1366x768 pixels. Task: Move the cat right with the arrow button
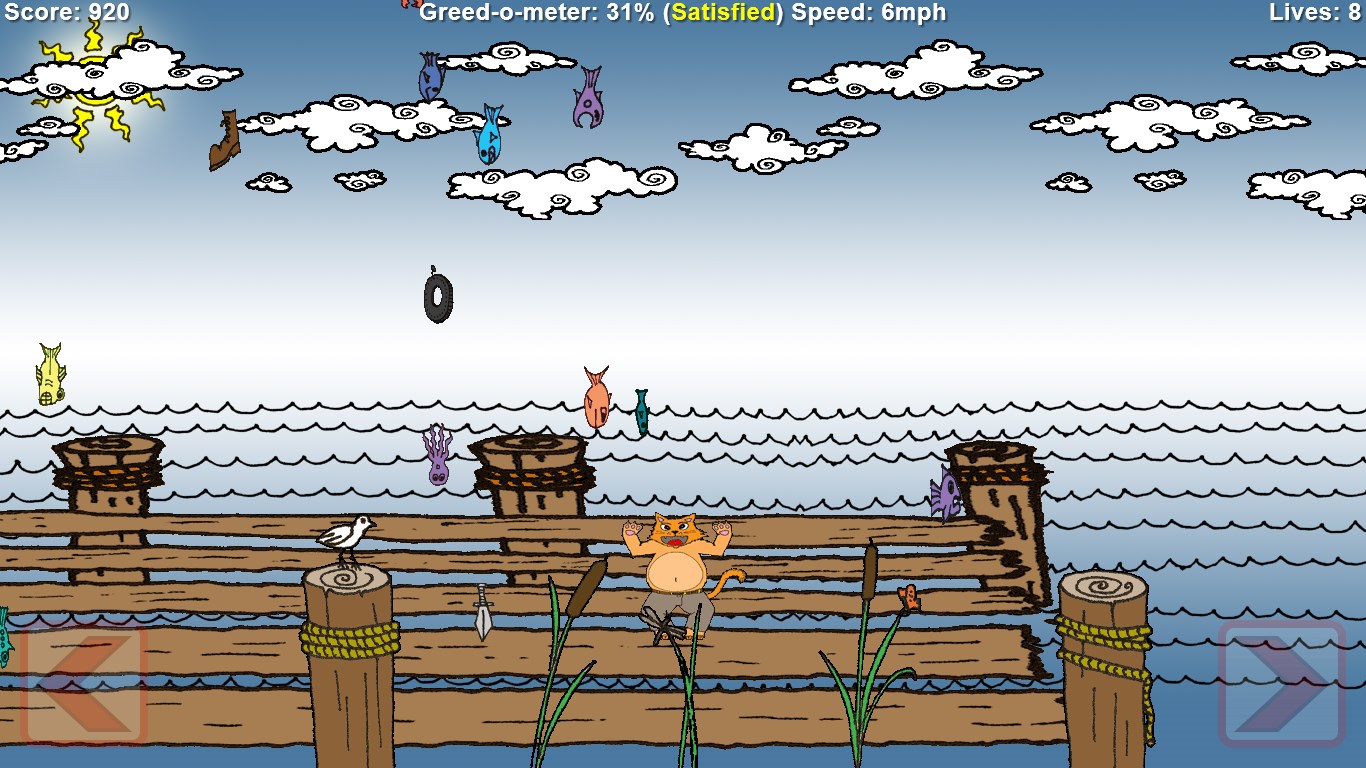point(1282,684)
